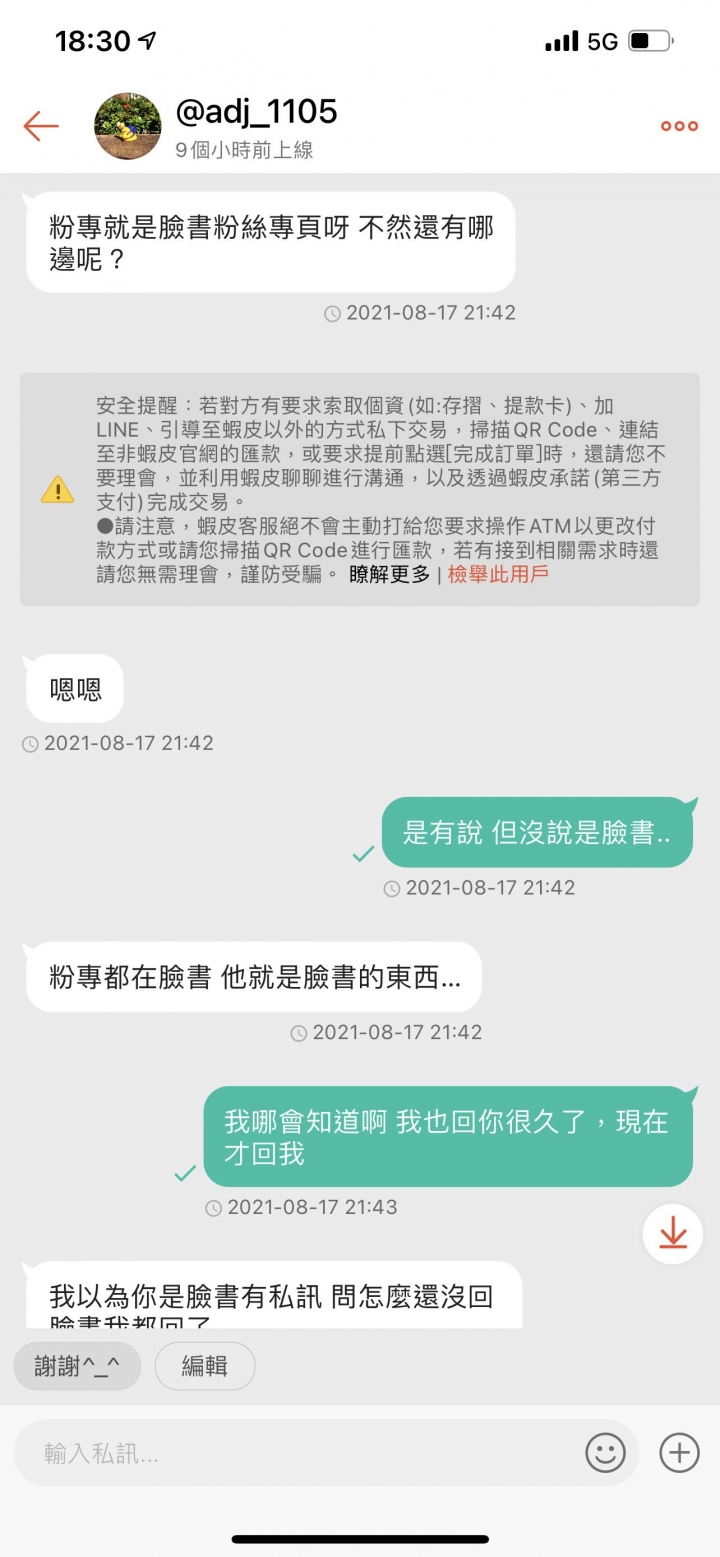Tap the scroll-to-bottom arrow button
720x1557 pixels.
pos(671,1234)
